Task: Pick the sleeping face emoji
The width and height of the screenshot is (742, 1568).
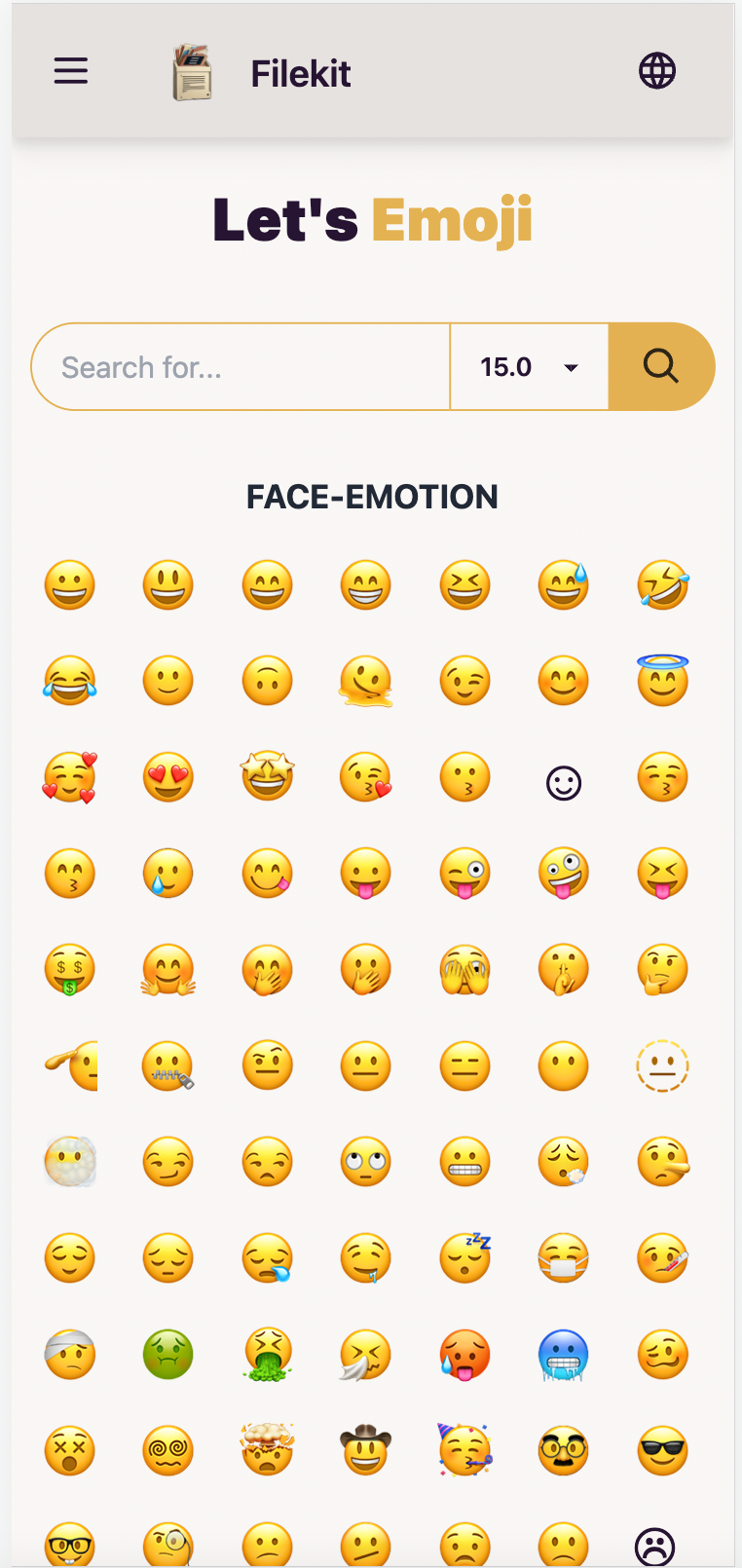Action: tap(465, 1257)
